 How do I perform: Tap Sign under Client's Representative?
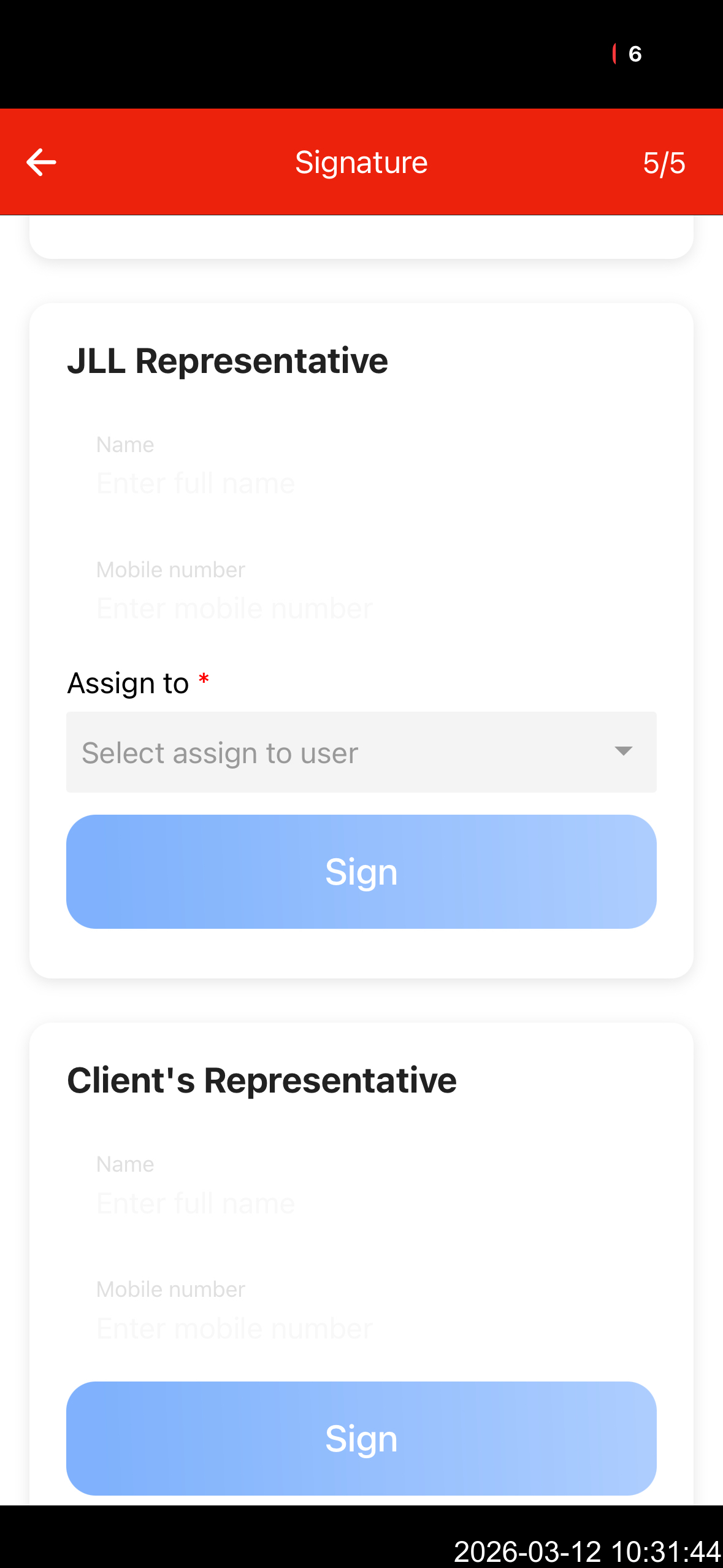coord(361,1438)
